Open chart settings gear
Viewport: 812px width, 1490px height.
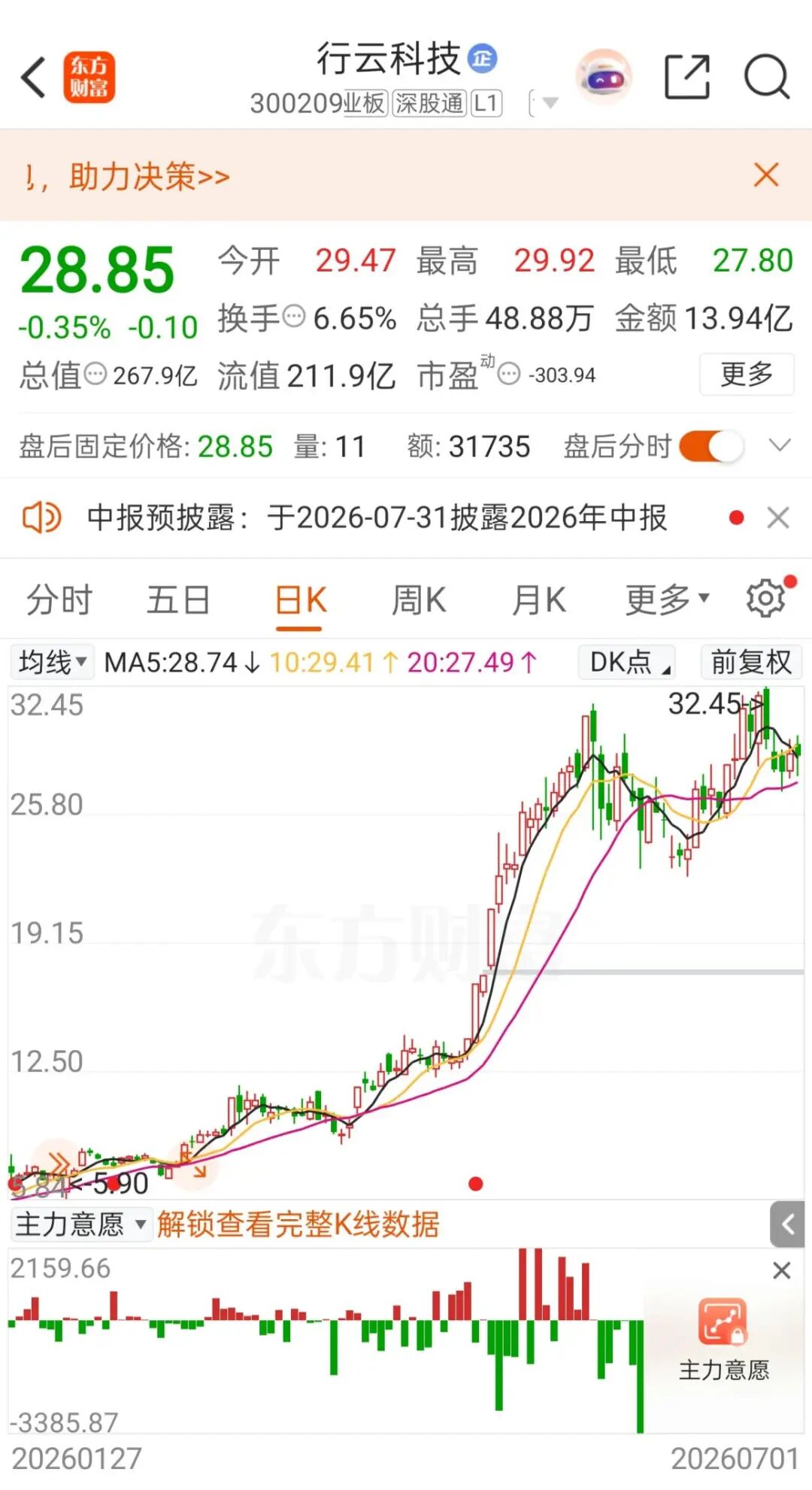pos(765,599)
